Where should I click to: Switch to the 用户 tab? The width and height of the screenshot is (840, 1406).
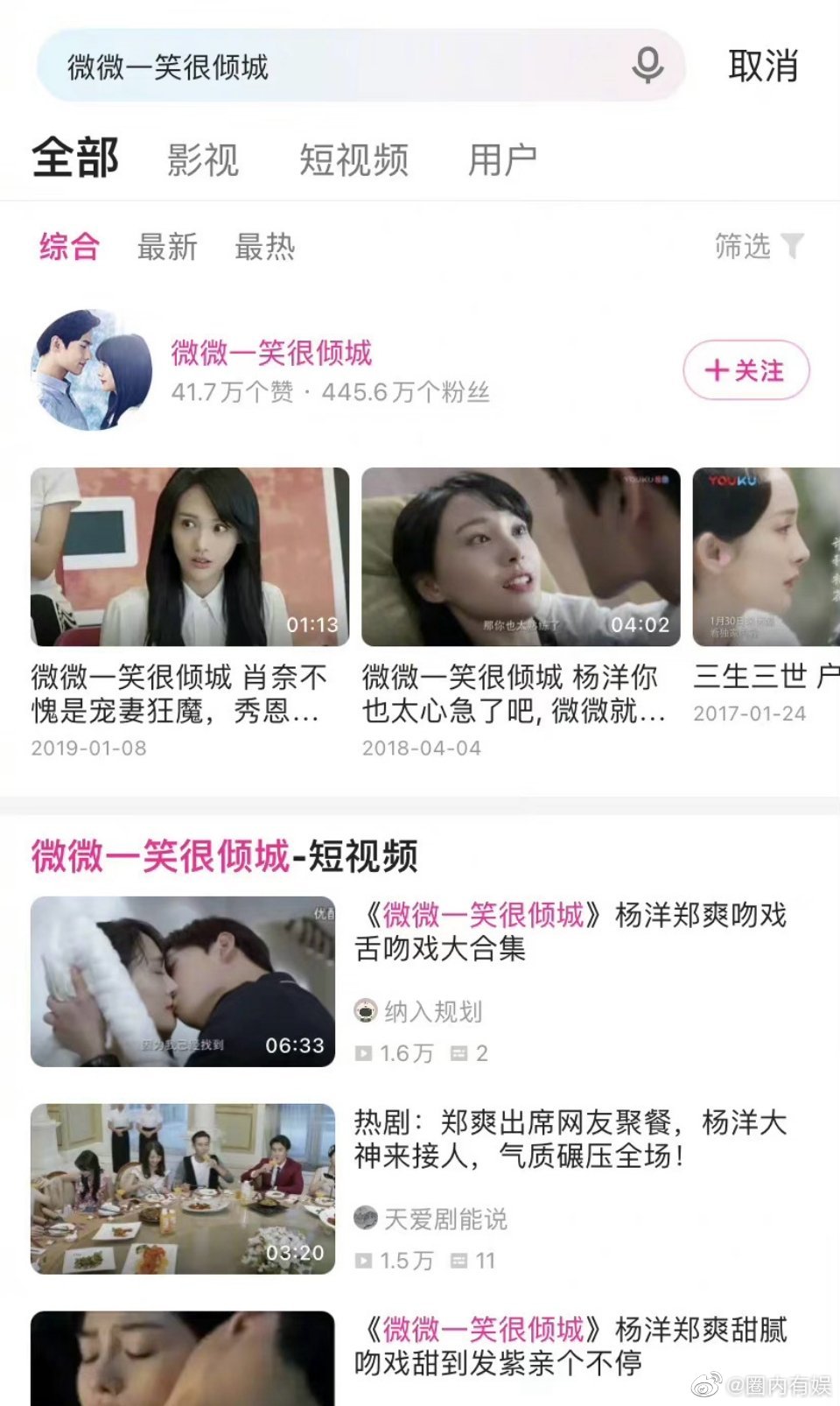(502, 160)
